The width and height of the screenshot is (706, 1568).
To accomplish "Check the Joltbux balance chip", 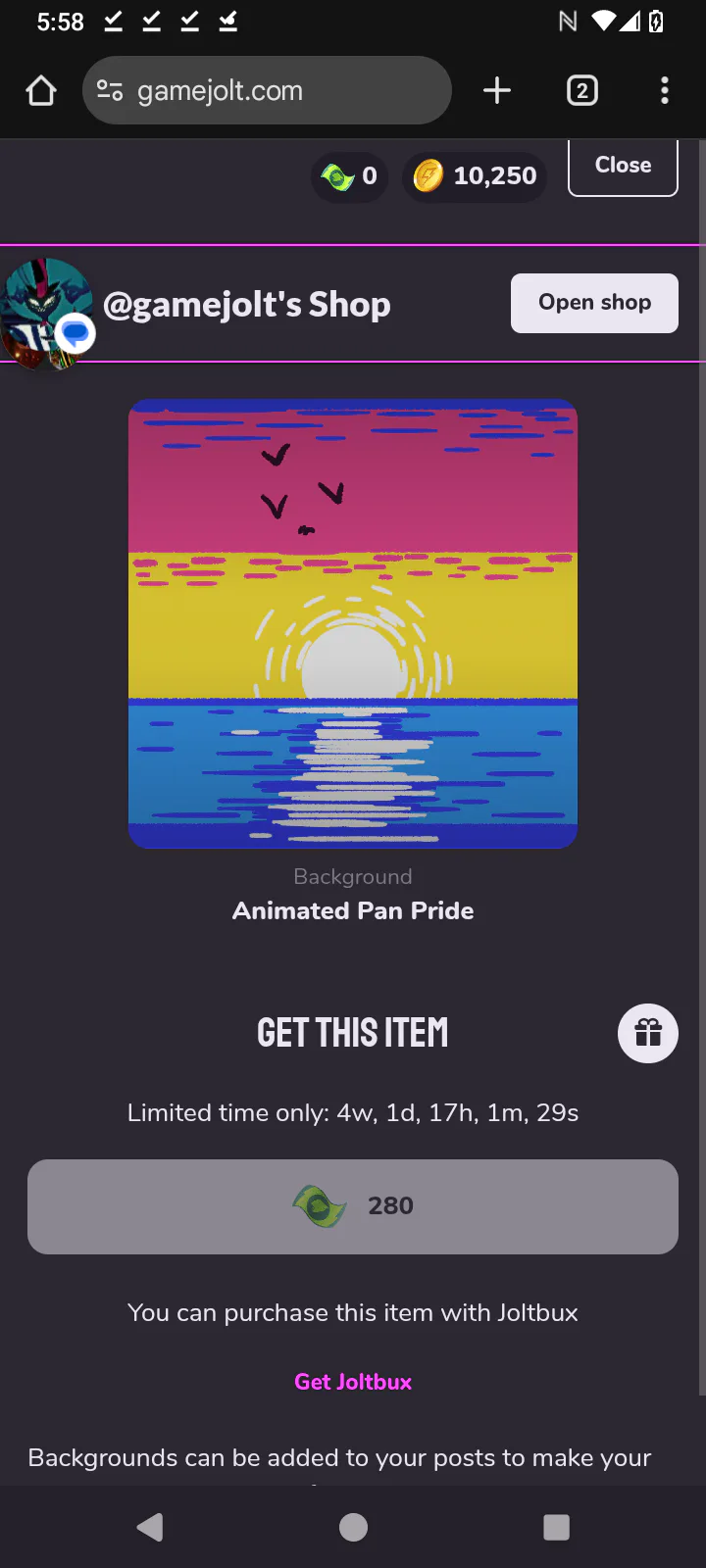I will pyautogui.click(x=350, y=176).
